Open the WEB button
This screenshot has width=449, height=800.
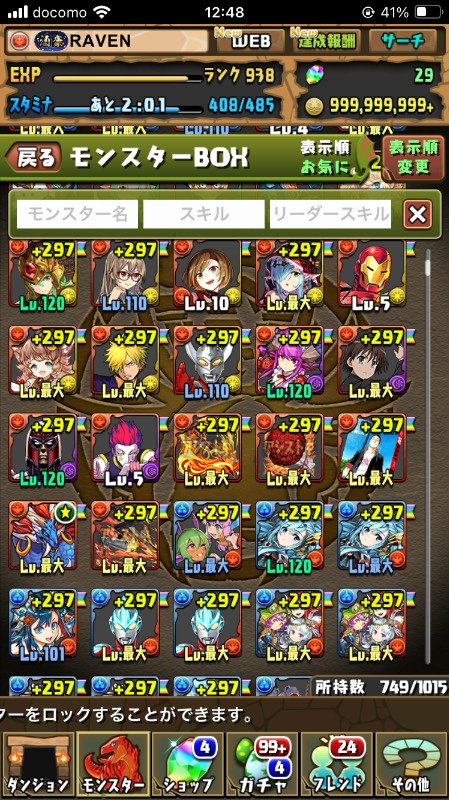coord(250,41)
